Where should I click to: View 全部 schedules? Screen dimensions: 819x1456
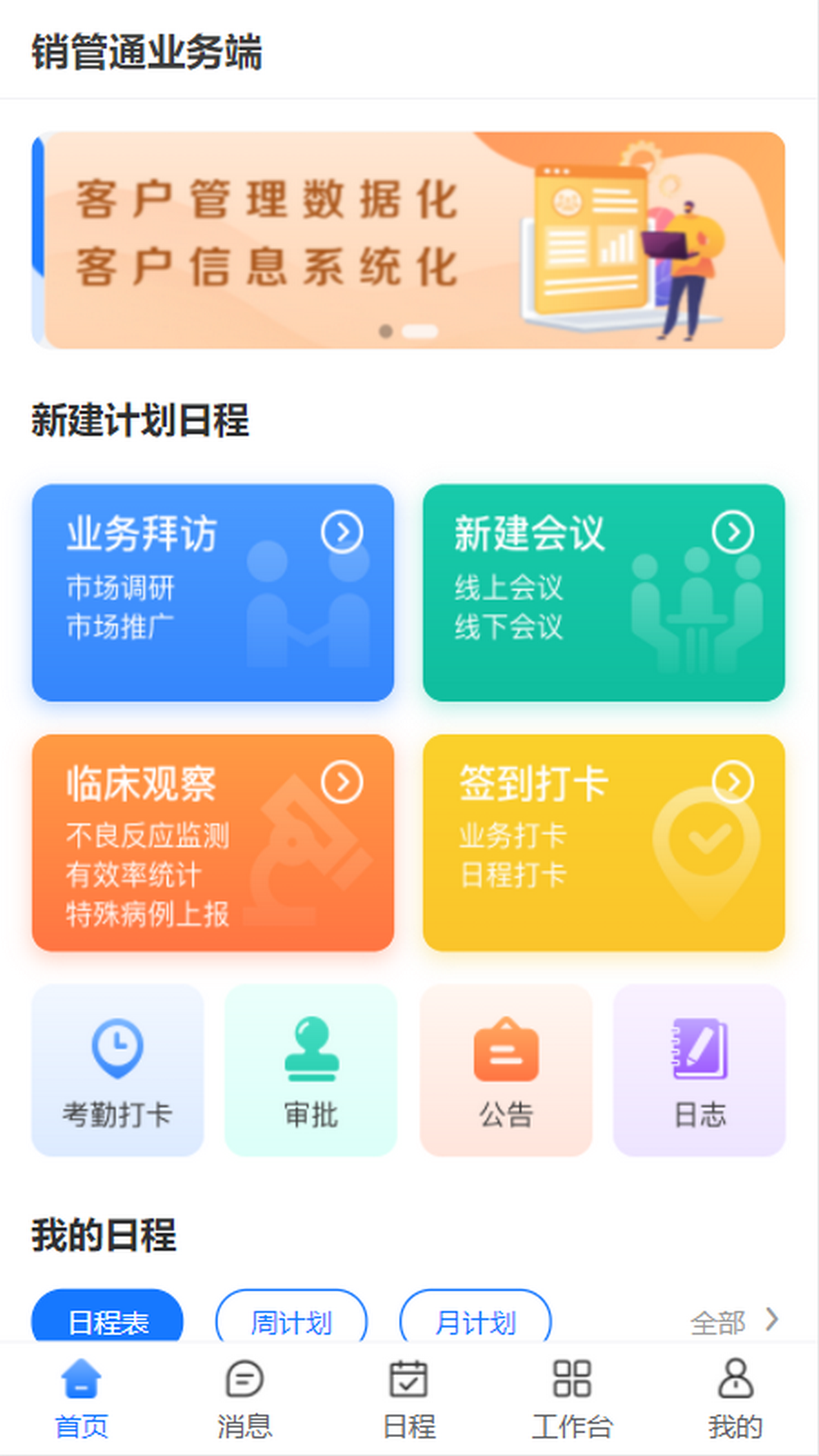[733, 1321]
